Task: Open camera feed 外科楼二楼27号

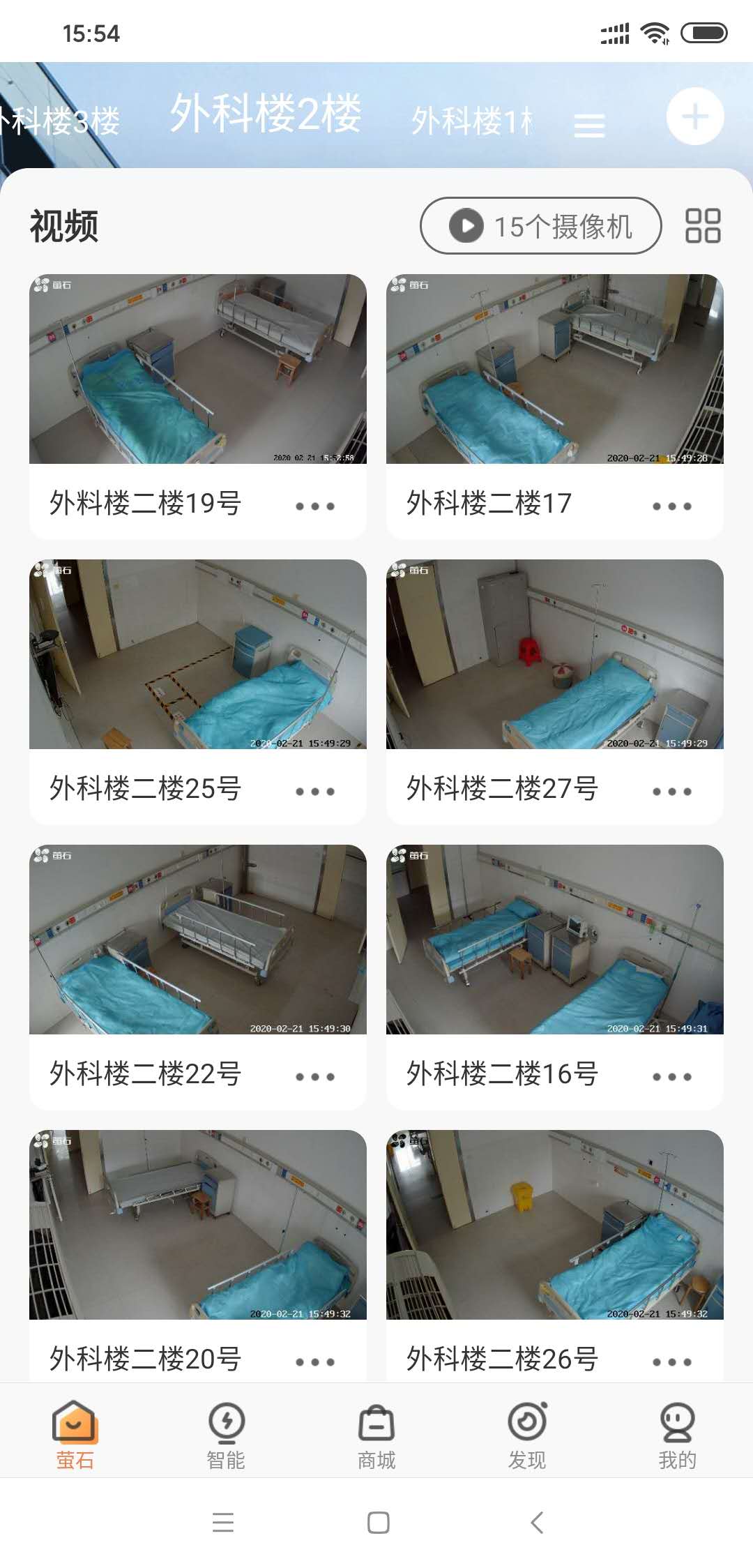Action: click(554, 654)
